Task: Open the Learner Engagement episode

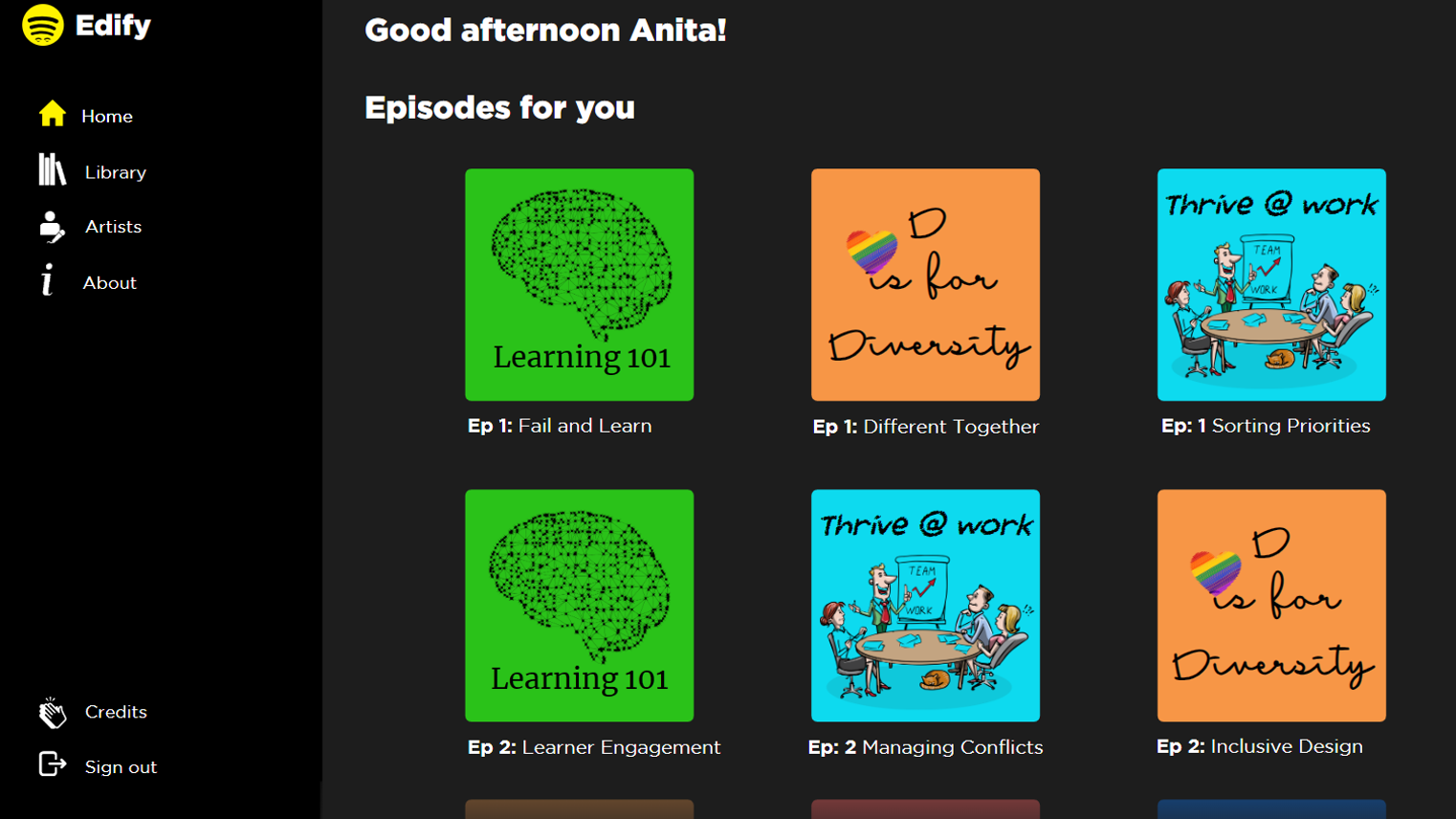Action: pyautogui.click(x=579, y=605)
